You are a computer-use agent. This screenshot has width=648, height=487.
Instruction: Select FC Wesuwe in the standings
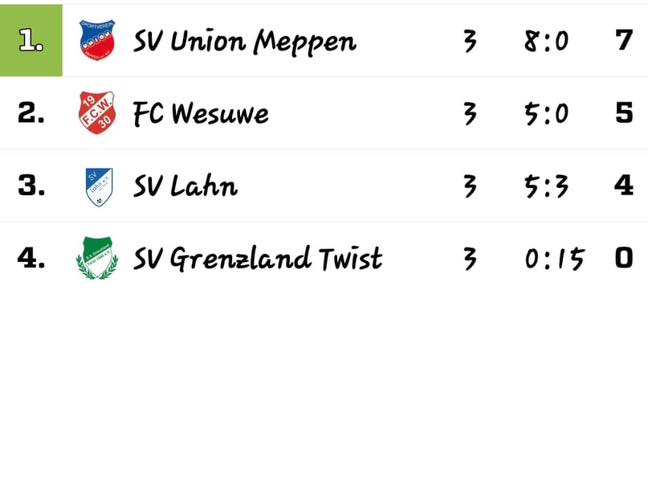(201, 113)
